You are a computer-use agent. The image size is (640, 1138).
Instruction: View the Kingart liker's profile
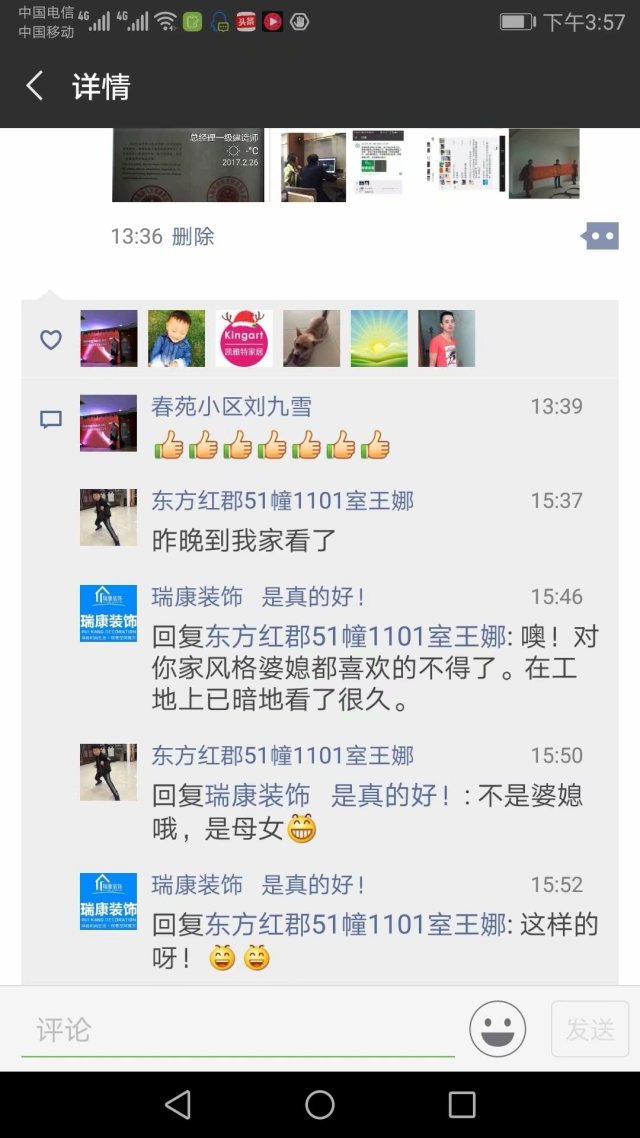point(244,338)
